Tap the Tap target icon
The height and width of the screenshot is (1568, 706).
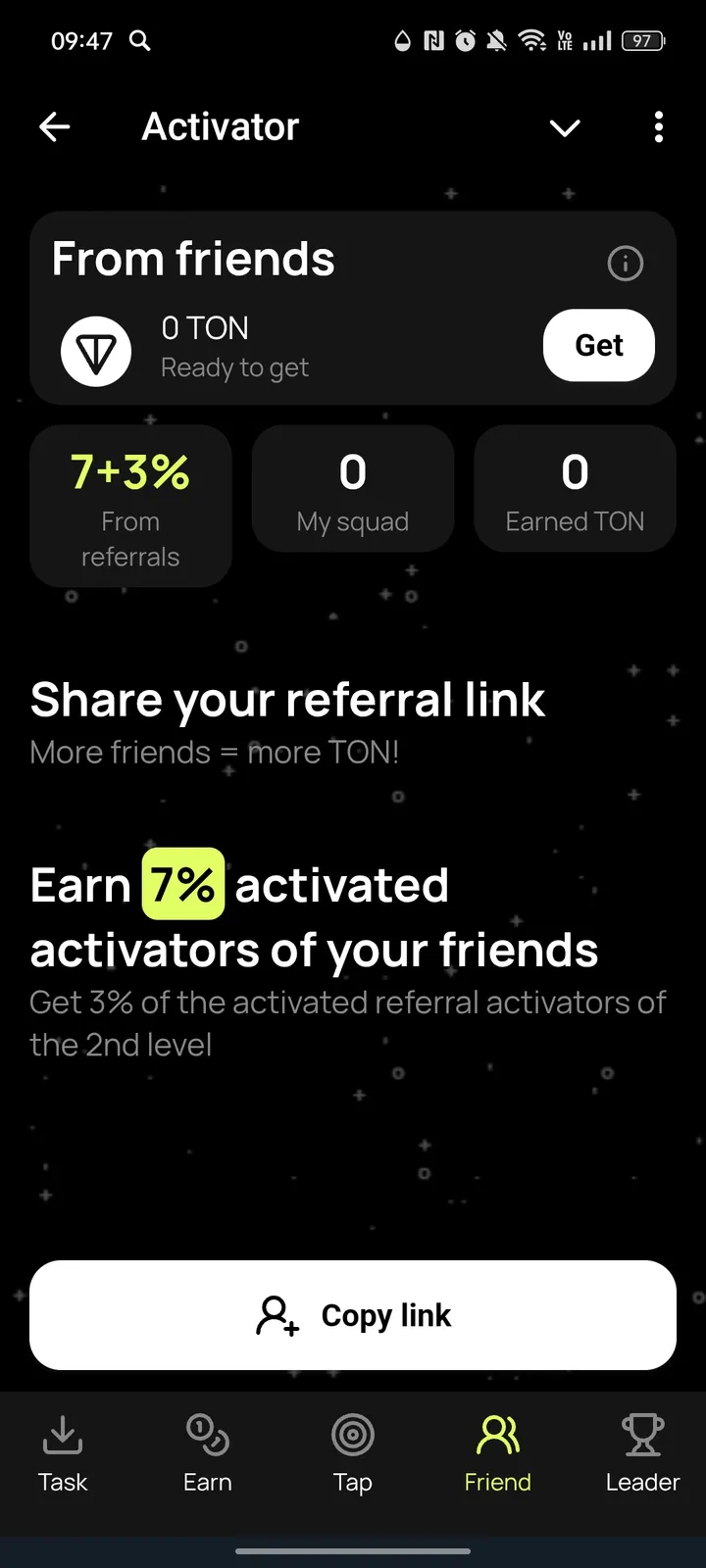click(352, 1434)
